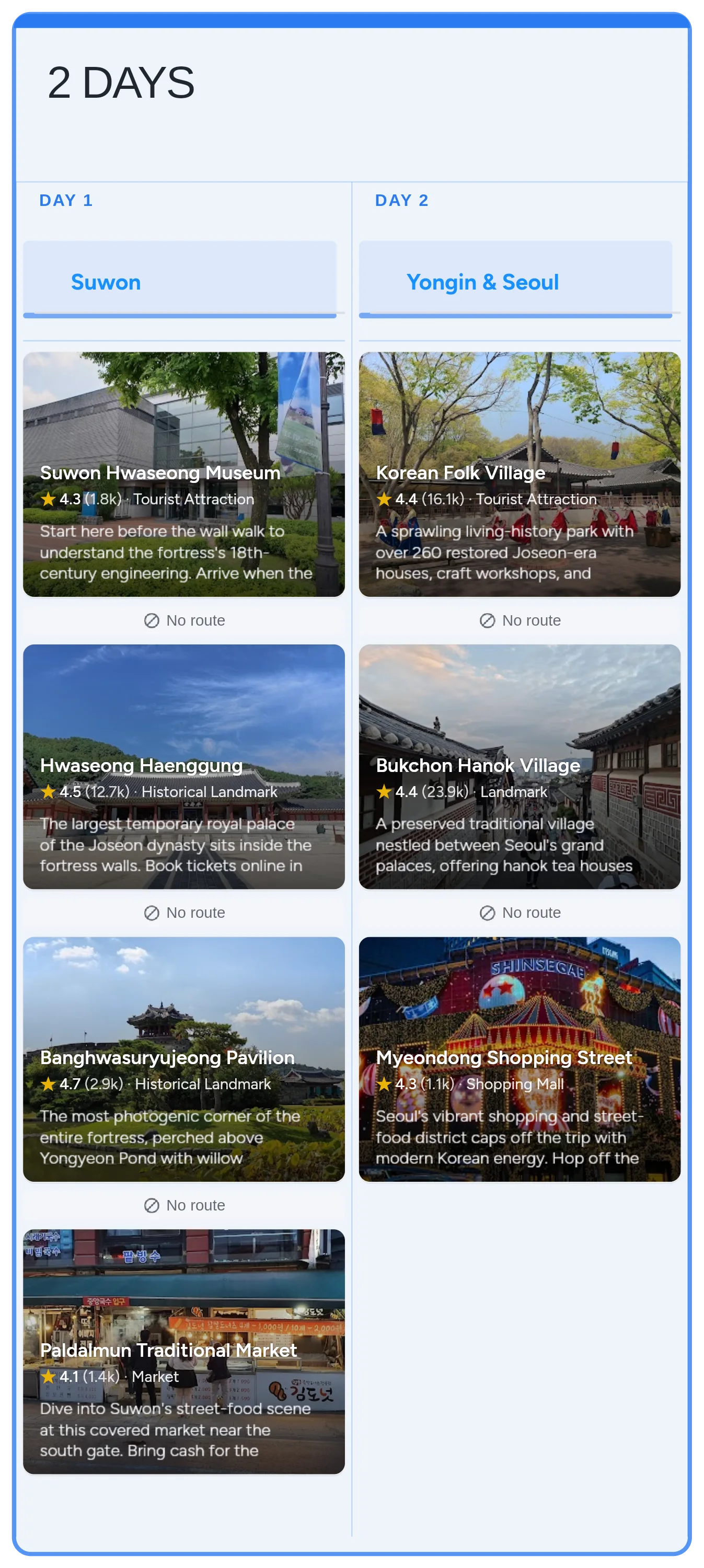Open the Suwon day 1 header

coord(179,280)
